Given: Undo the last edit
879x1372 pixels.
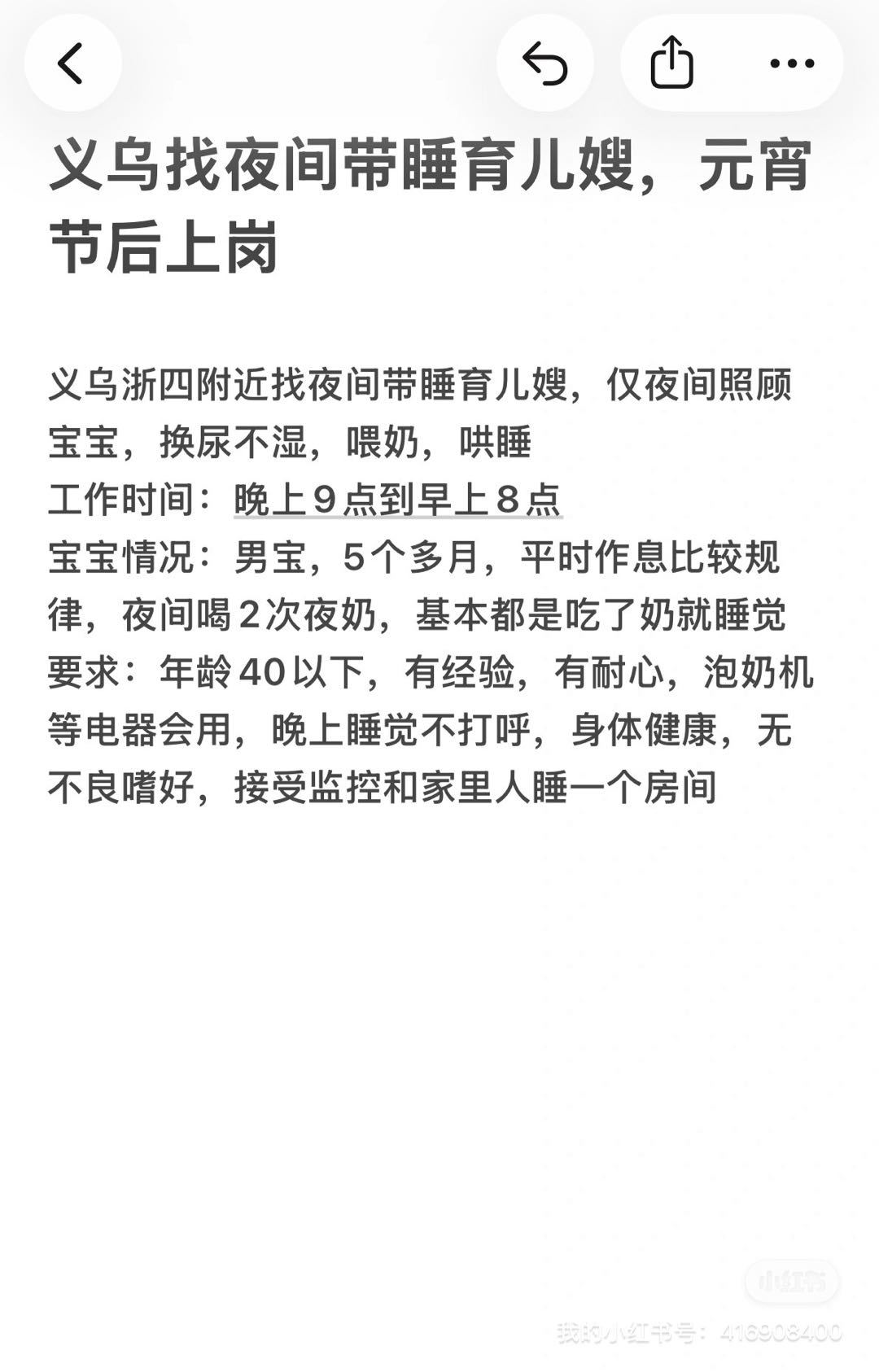Looking at the screenshot, I should pos(544,63).
